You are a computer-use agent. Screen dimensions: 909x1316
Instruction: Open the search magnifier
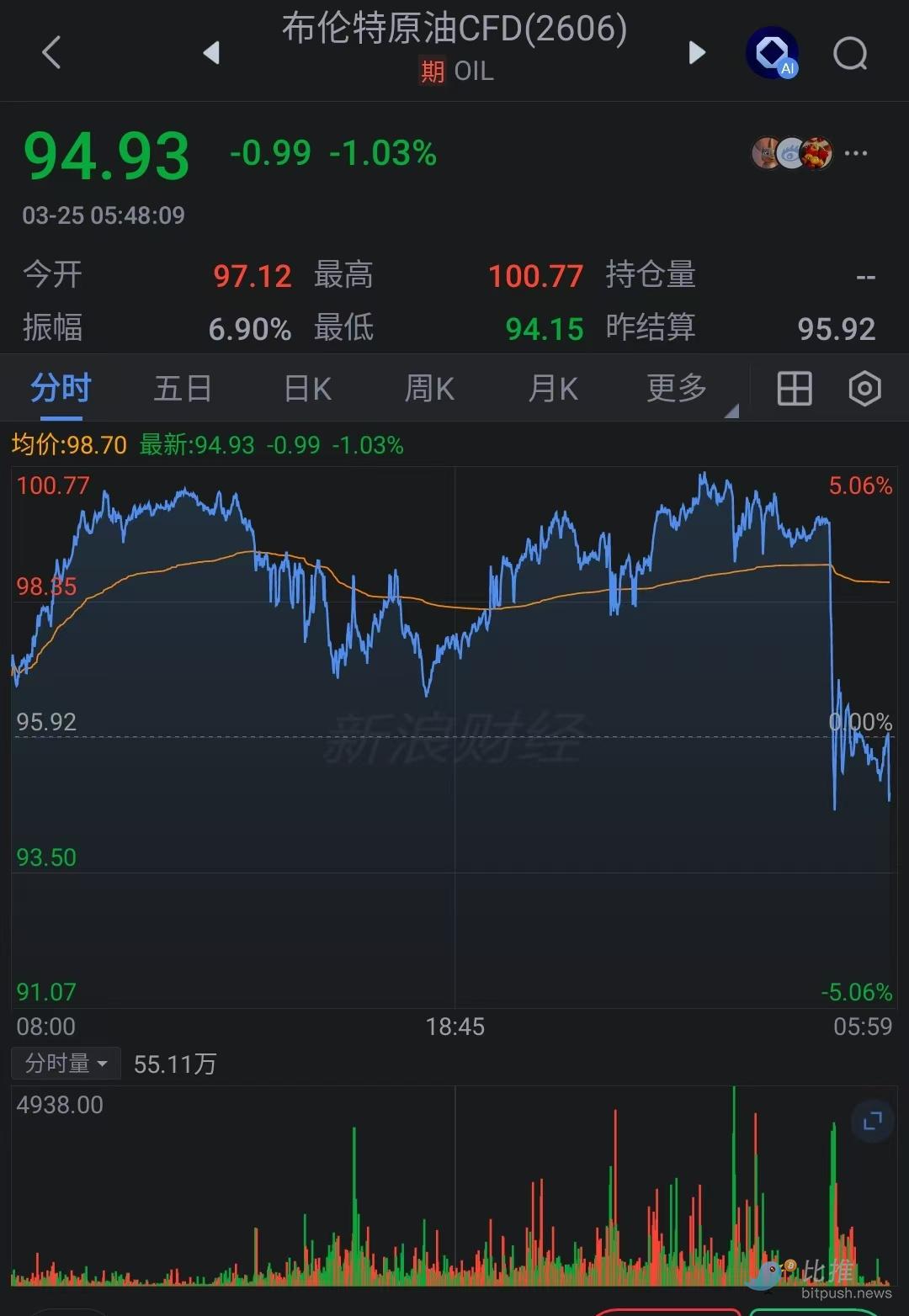850,54
